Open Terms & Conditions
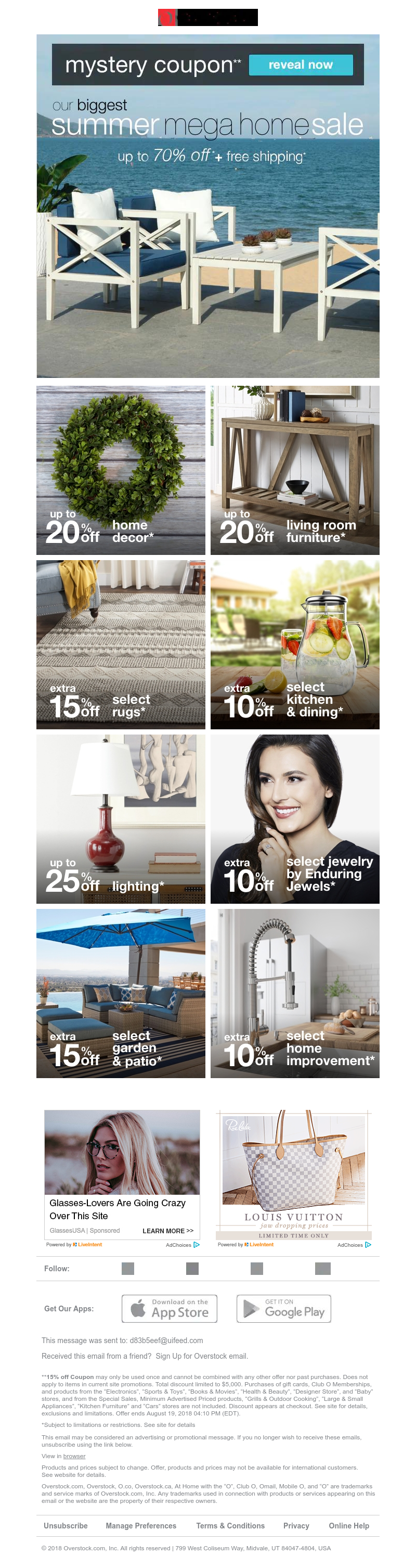The height and width of the screenshot is (1568, 416). pos(230,1525)
